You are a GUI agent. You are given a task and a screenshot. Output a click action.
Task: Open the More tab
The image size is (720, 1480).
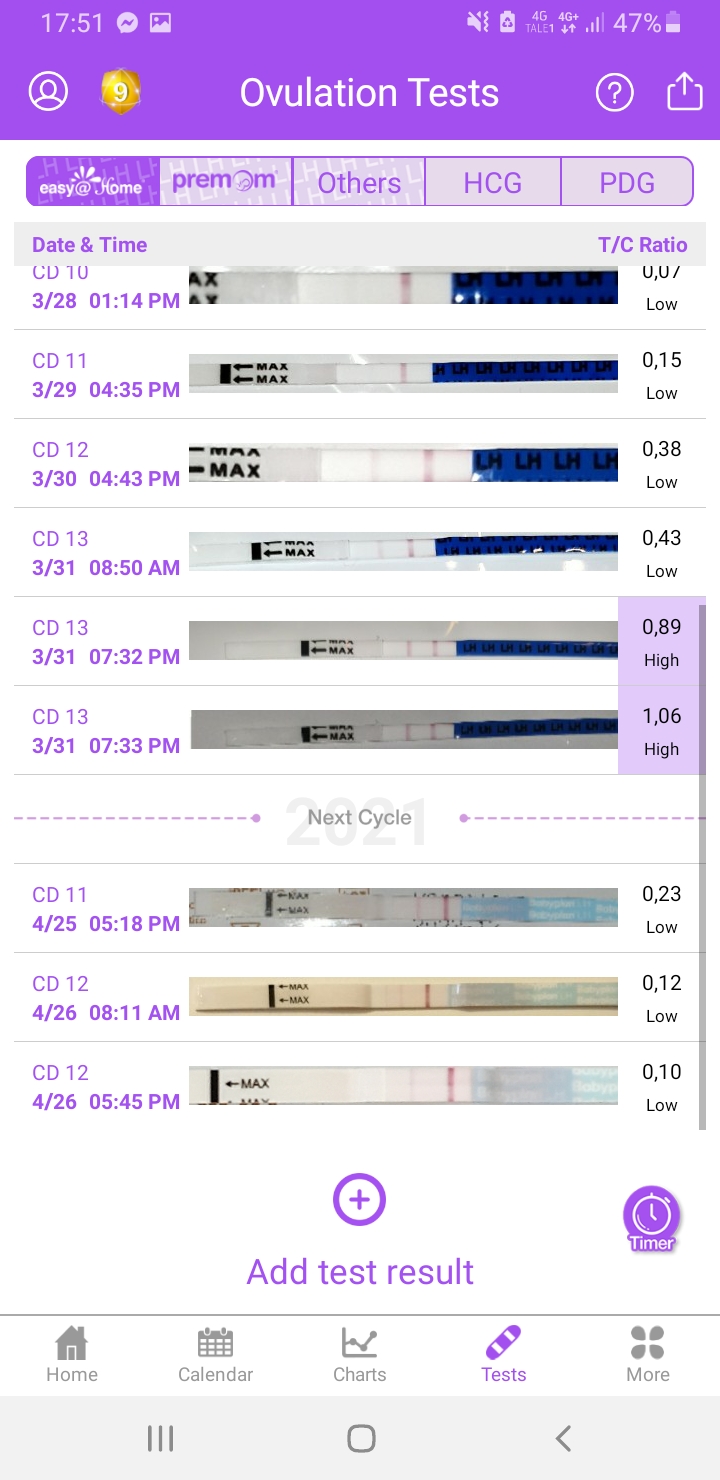648,1355
